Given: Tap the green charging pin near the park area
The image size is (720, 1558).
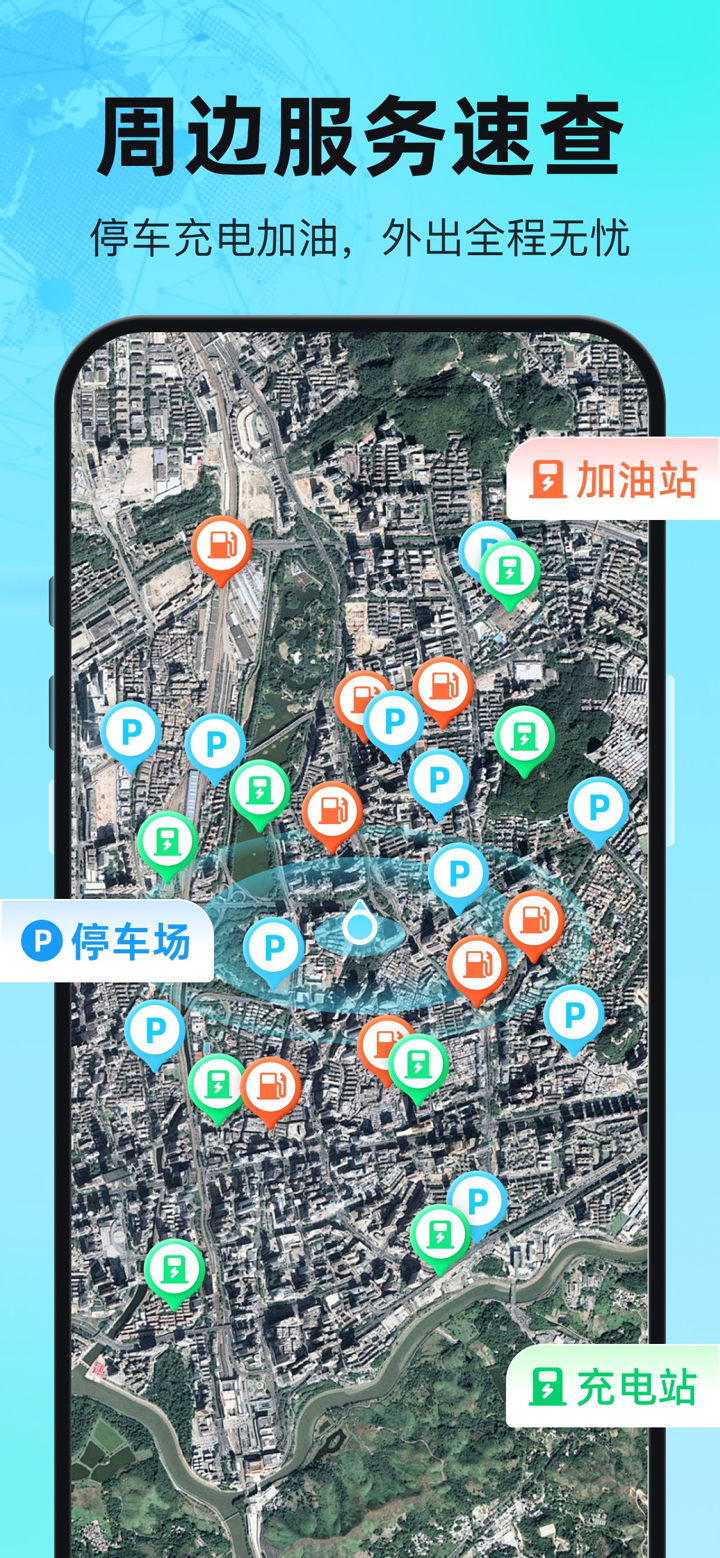Looking at the screenshot, I should tap(259, 793).
